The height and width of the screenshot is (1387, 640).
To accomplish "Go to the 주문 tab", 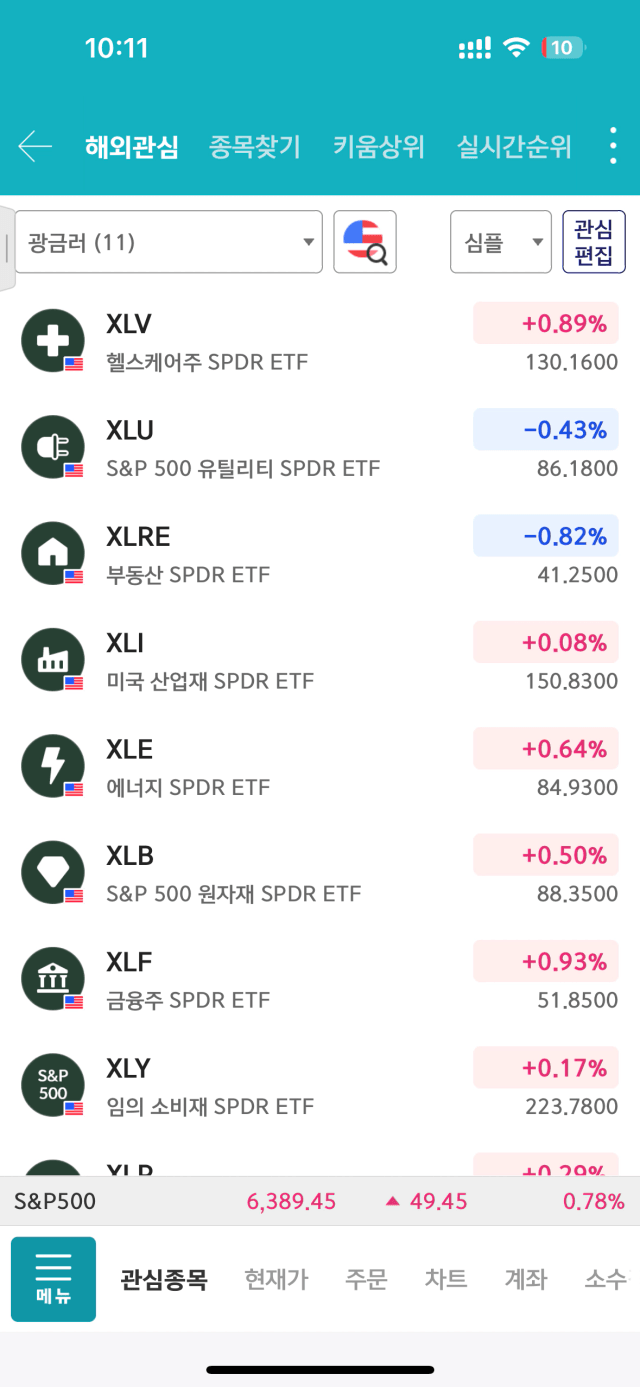I will [x=366, y=1279].
